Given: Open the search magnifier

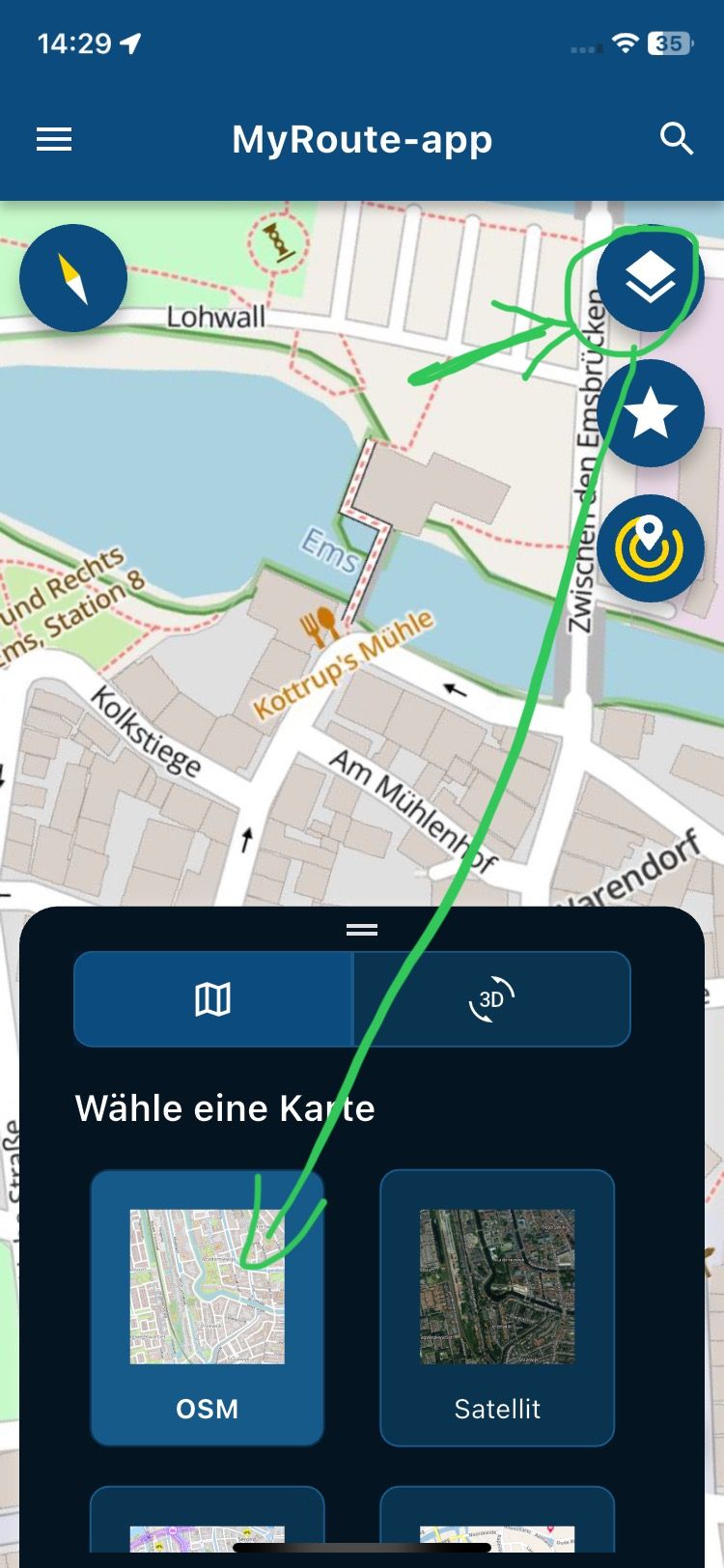Looking at the screenshot, I should tap(676, 140).
